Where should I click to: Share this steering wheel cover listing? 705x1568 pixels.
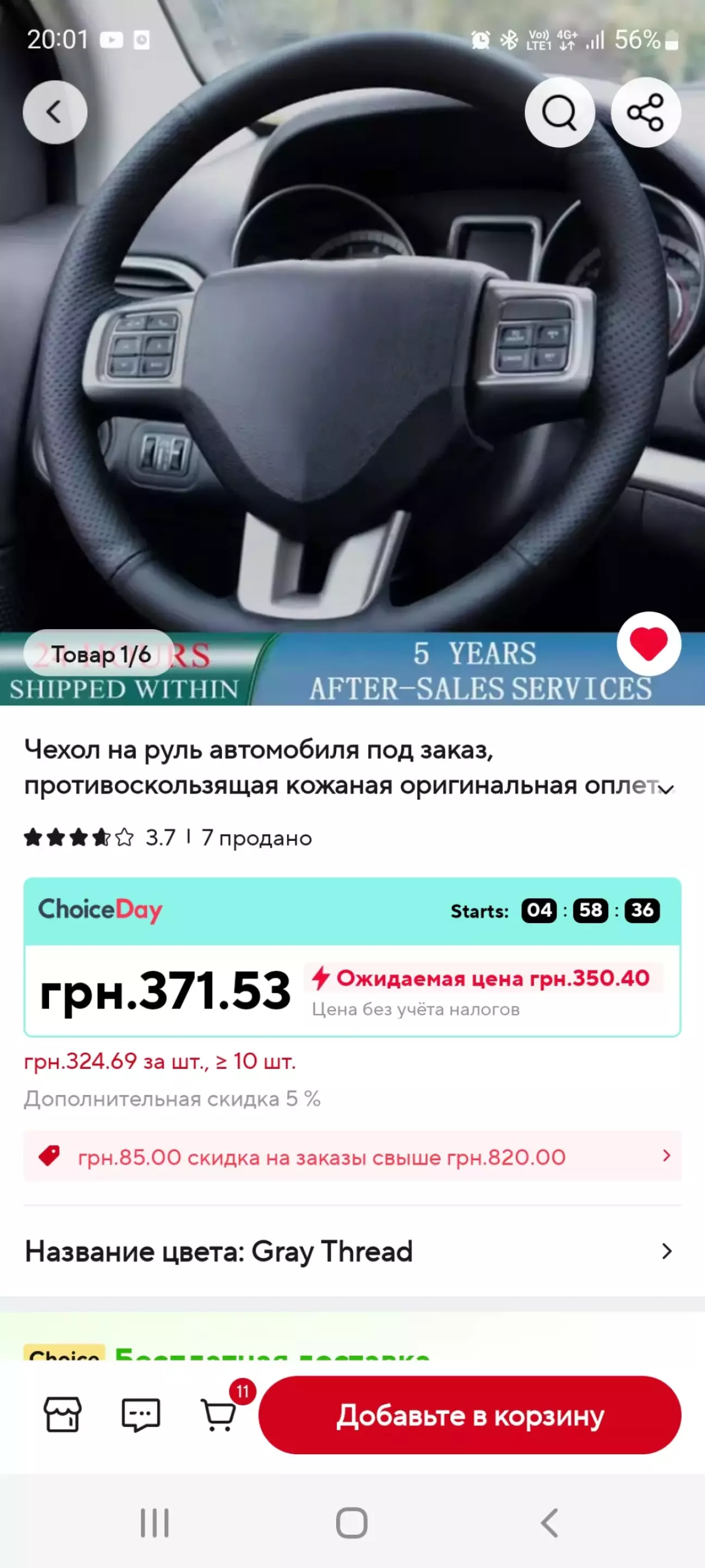[645, 112]
